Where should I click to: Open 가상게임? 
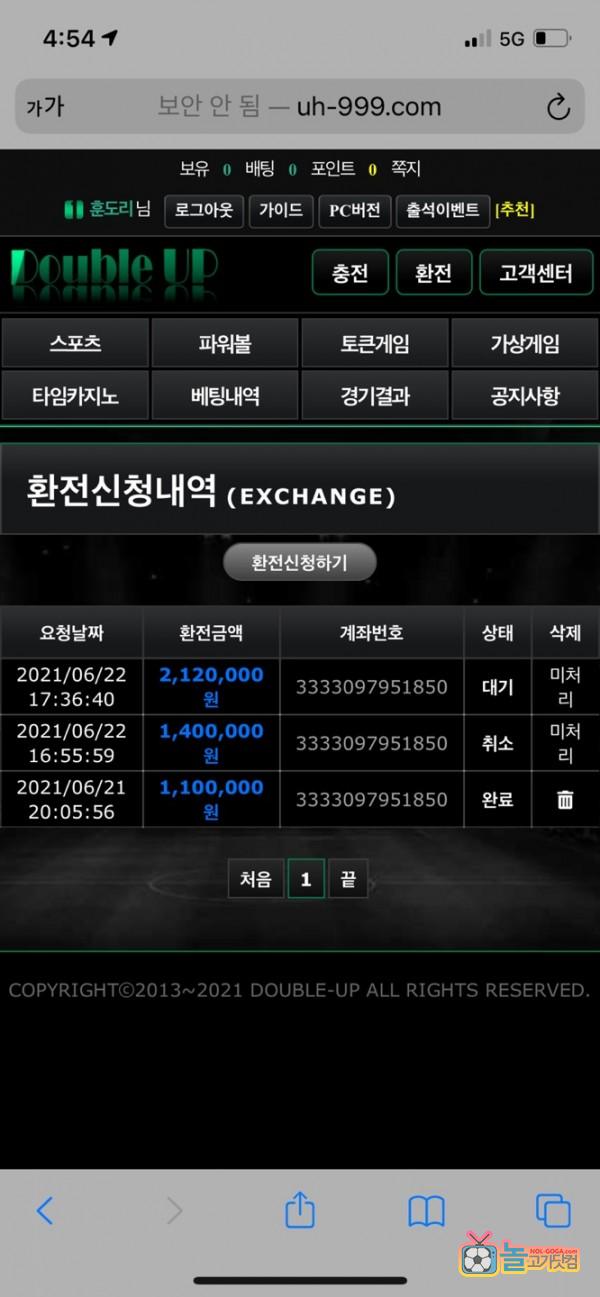524,344
